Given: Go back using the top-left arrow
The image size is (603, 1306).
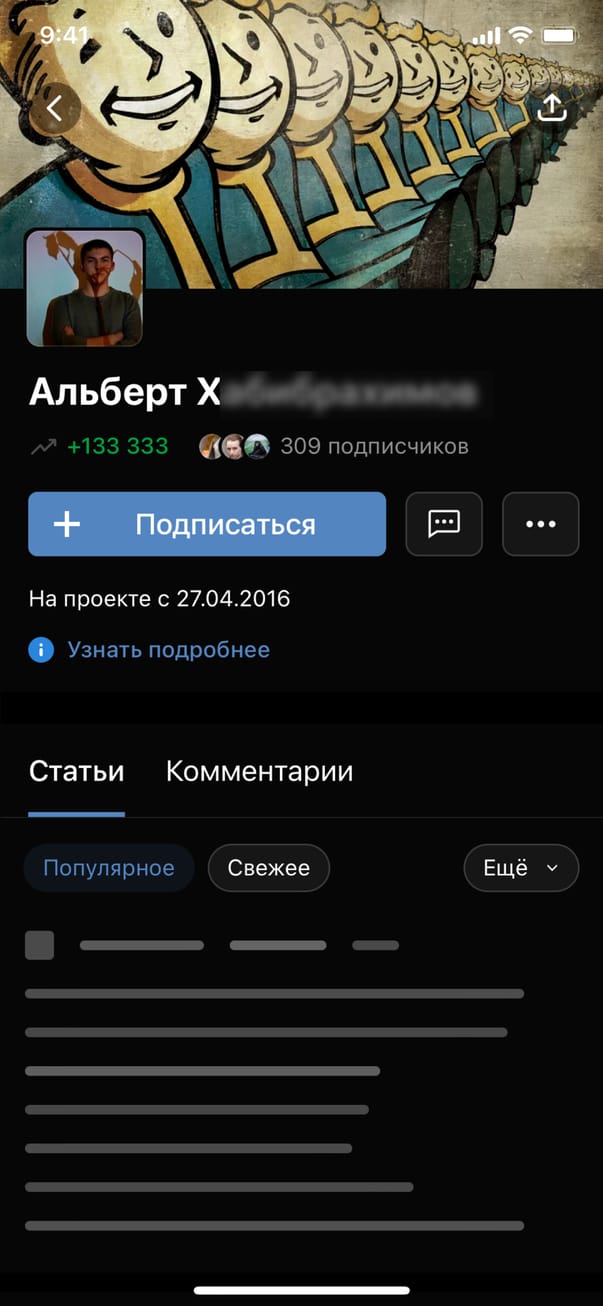Looking at the screenshot, I should 54,108.
